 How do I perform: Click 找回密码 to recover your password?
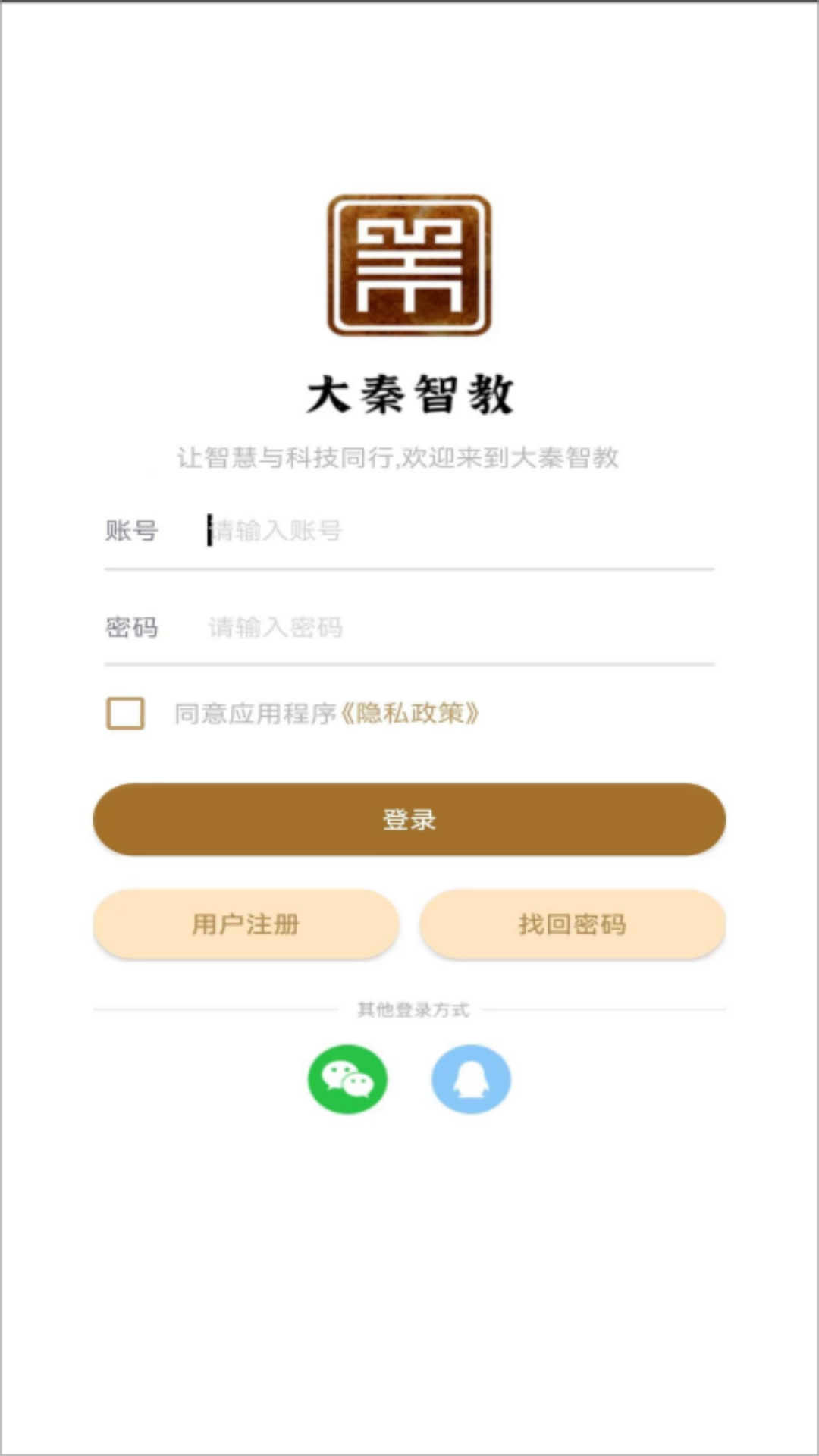tap(573, 924)
